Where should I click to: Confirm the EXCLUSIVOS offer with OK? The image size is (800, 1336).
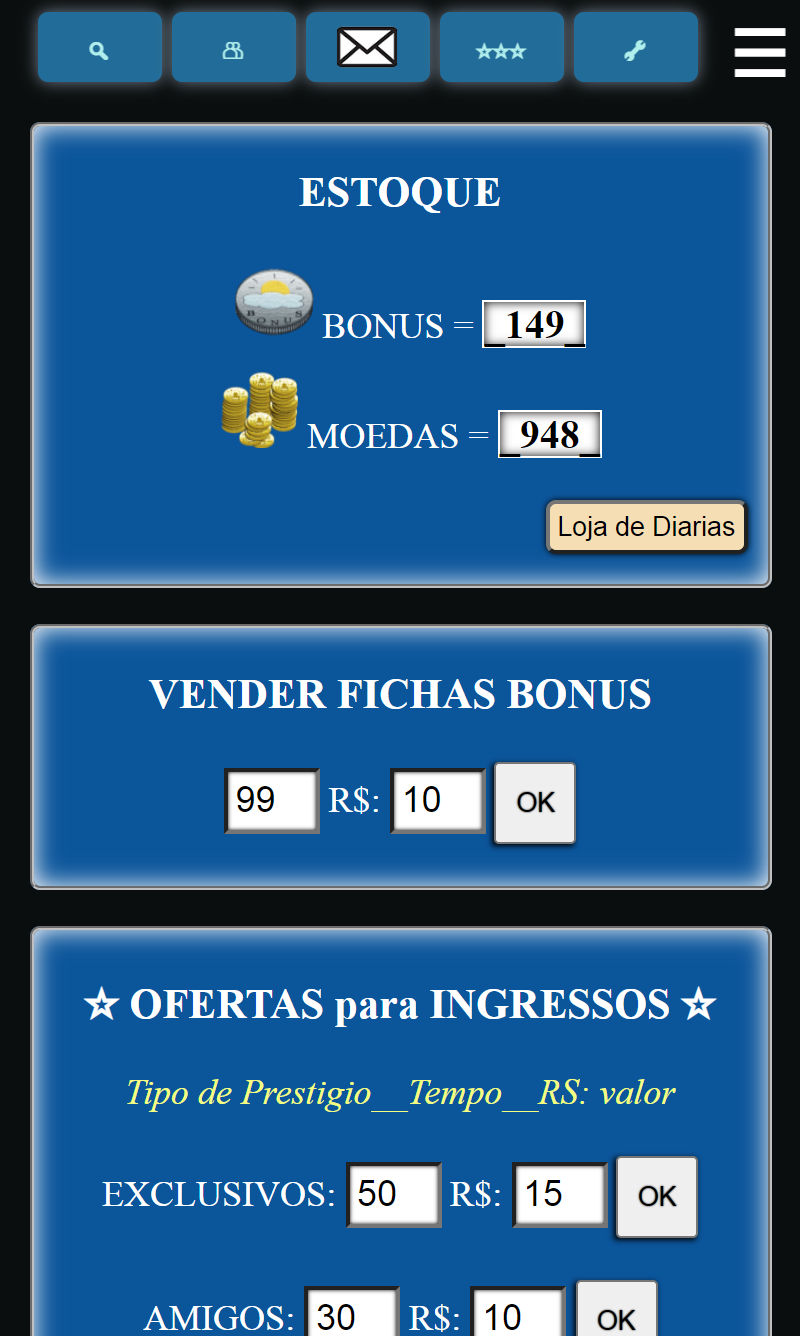(657, 1196)
